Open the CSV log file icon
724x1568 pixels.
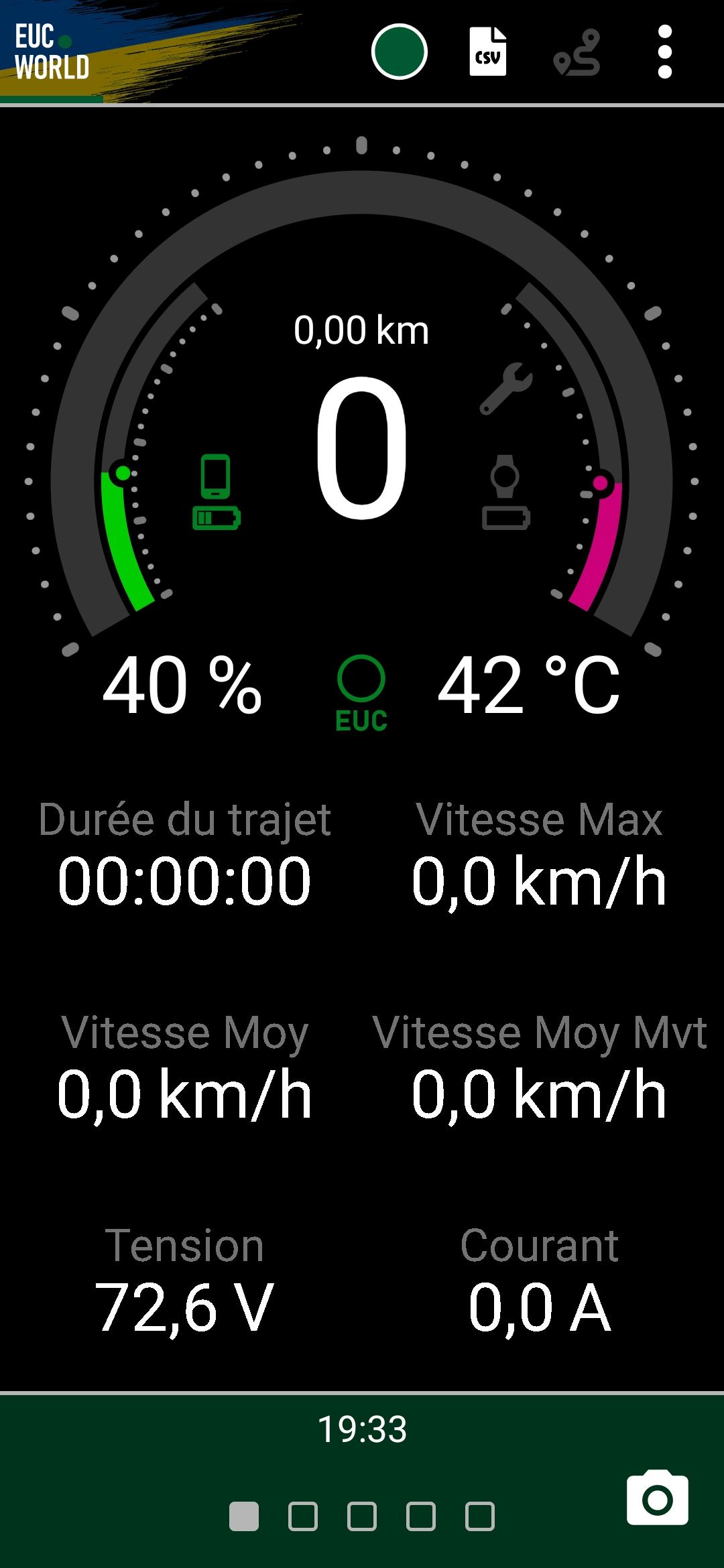(487, 52)
